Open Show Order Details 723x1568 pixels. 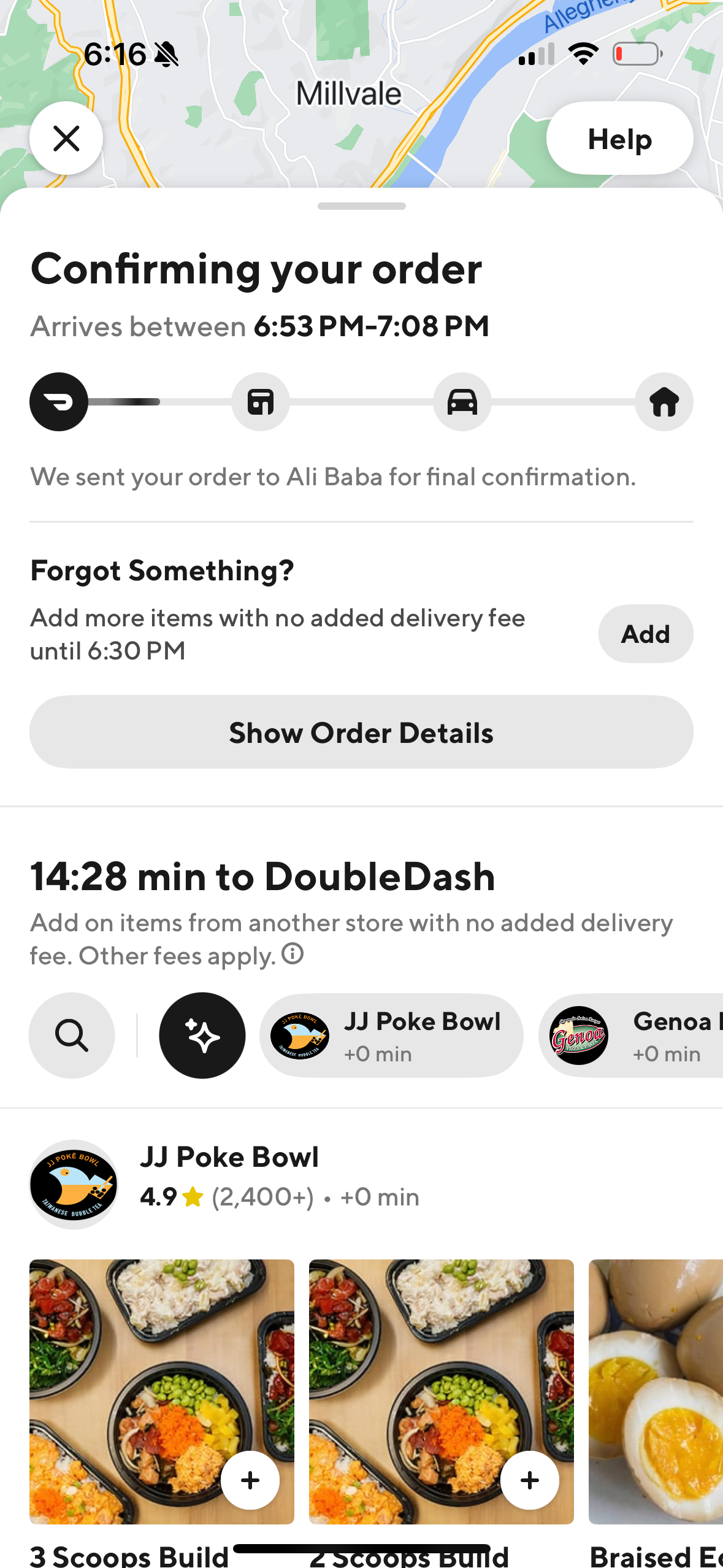(x=361, y=732)
